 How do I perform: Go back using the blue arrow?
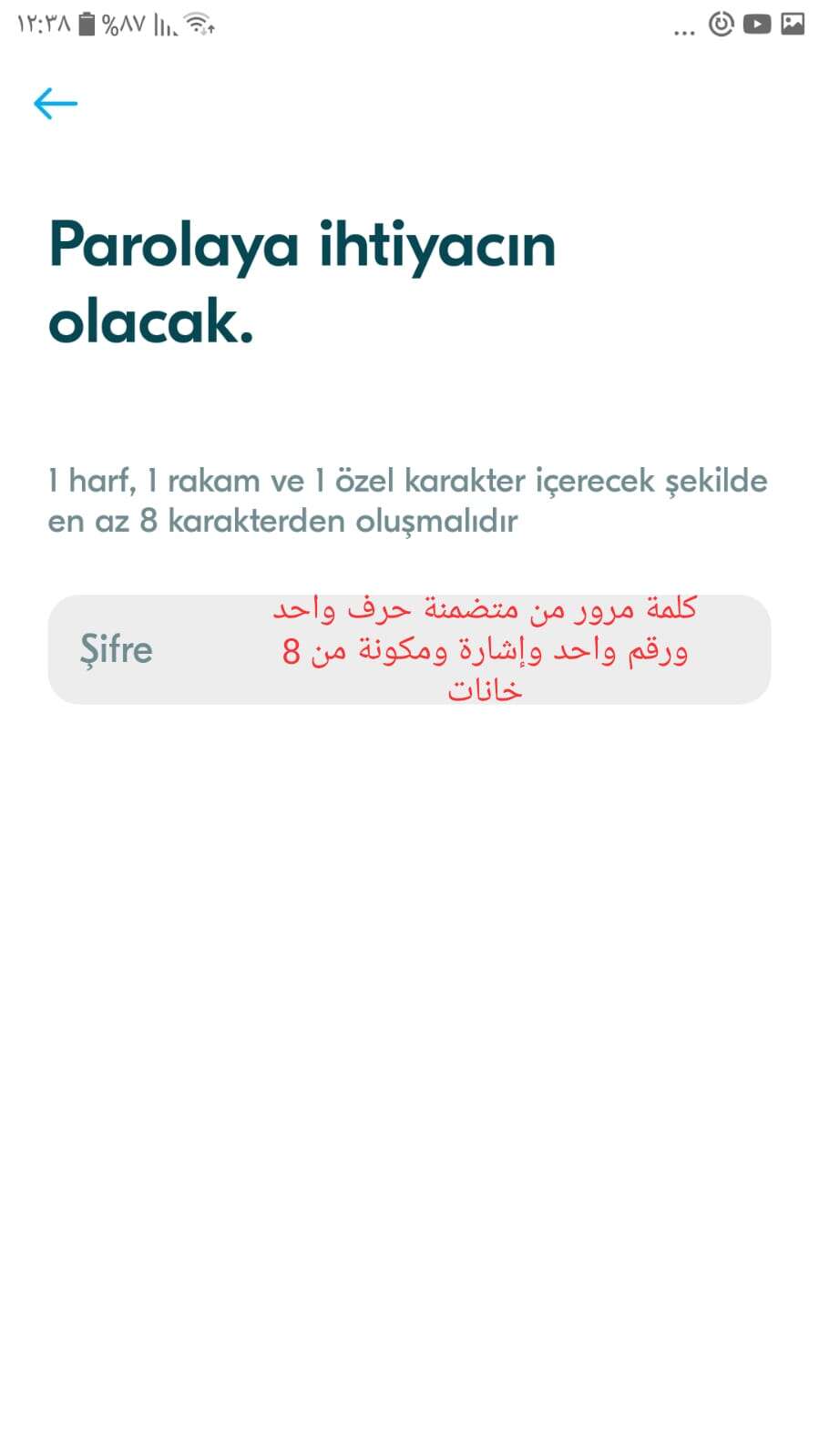55,104
